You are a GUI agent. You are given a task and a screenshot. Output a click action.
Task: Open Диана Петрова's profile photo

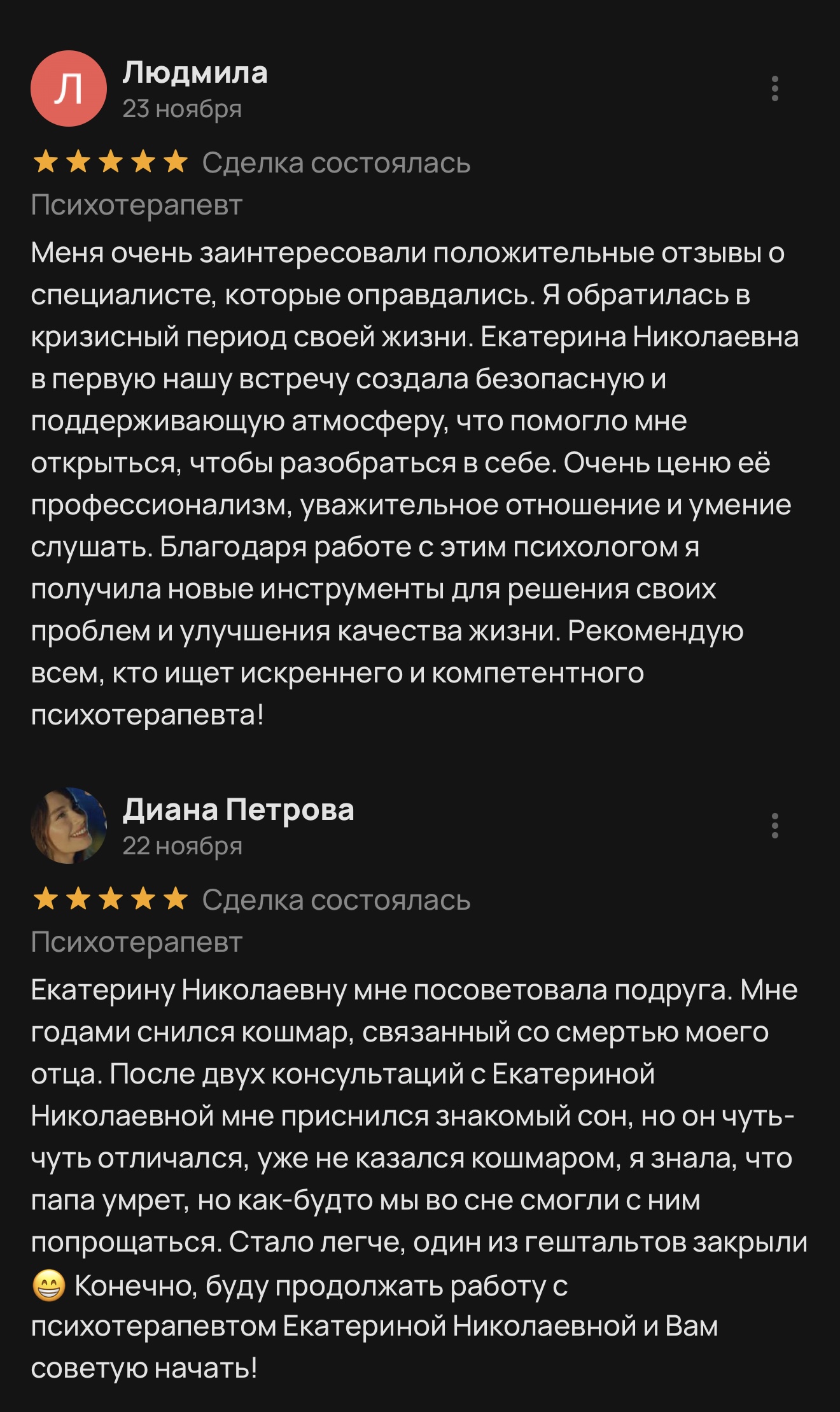pos(69,826)
